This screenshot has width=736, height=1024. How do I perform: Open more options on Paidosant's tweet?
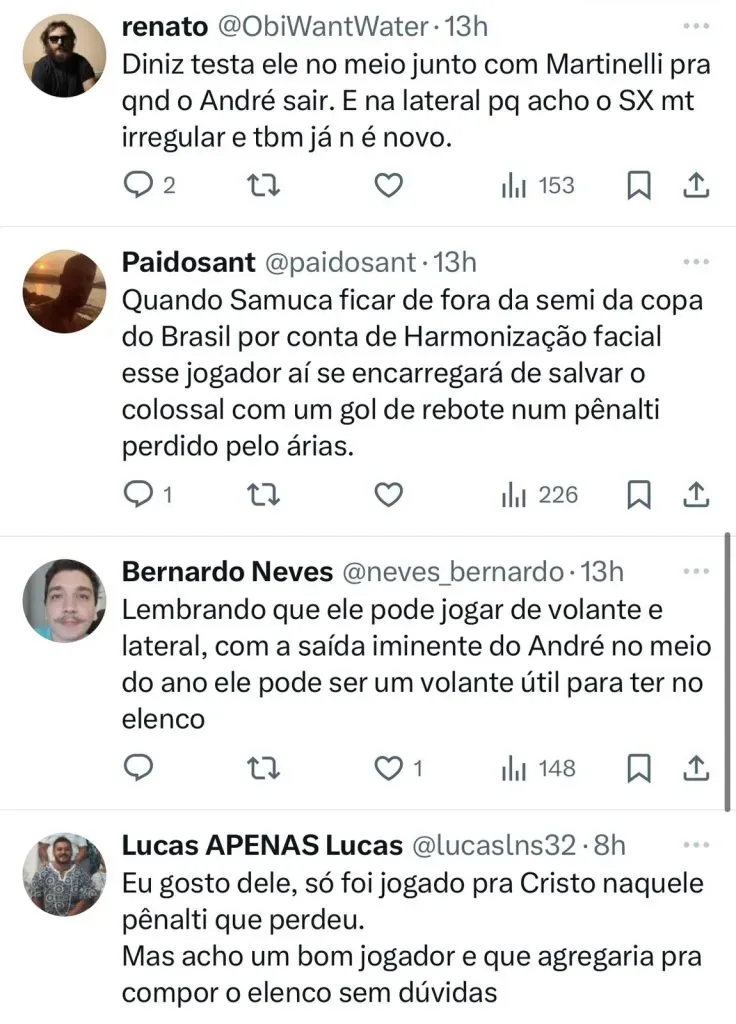[x=694, y=262]
